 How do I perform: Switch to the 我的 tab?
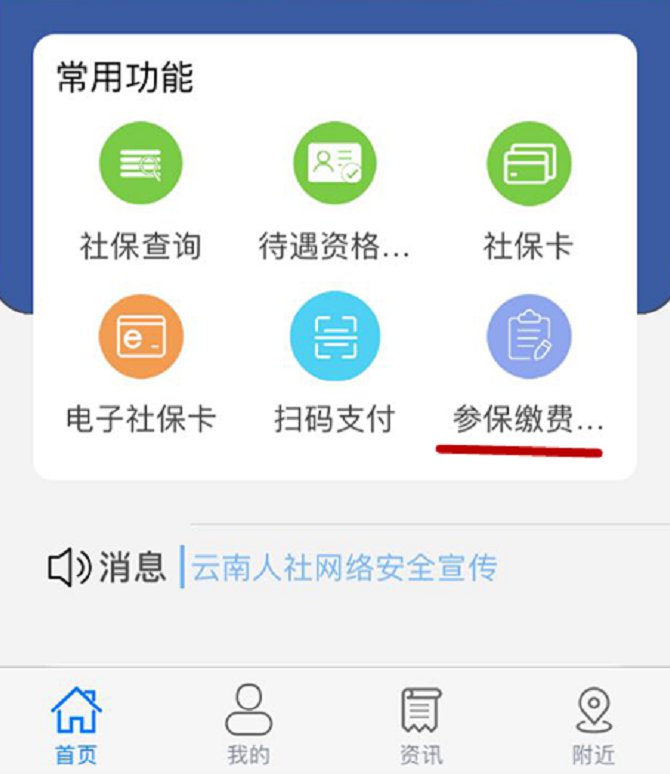pyautogui.click(x=248, y=723)
